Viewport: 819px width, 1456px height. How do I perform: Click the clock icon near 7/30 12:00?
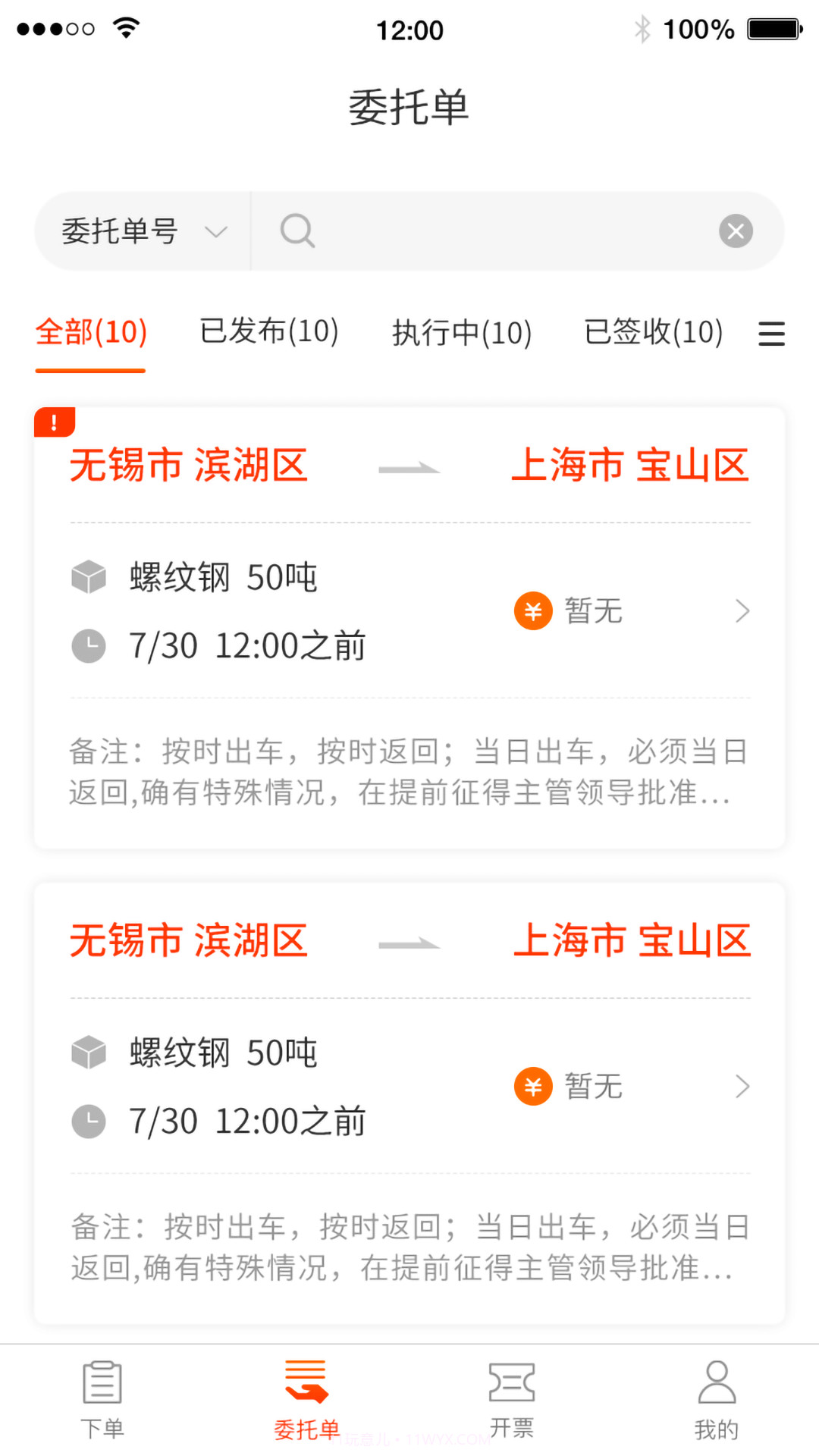click(x=89, y=646)
